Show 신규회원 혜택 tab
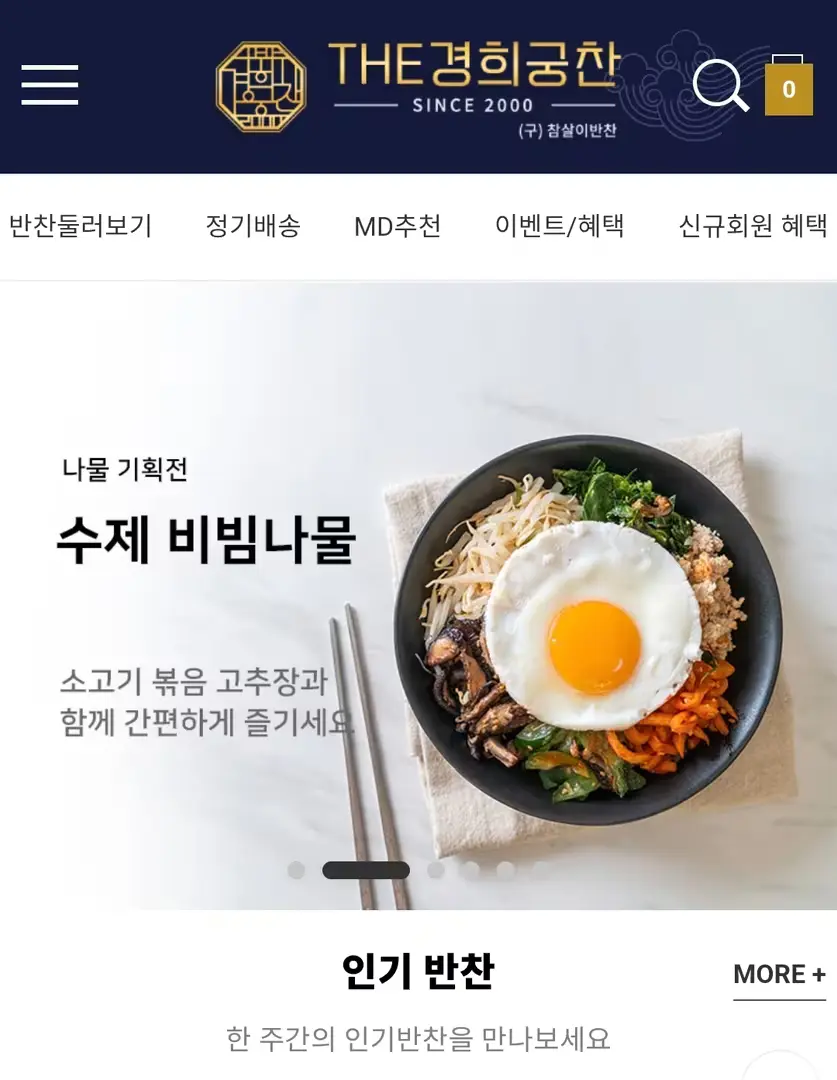The image size is (837, 1080). click(x=753, y=226)
